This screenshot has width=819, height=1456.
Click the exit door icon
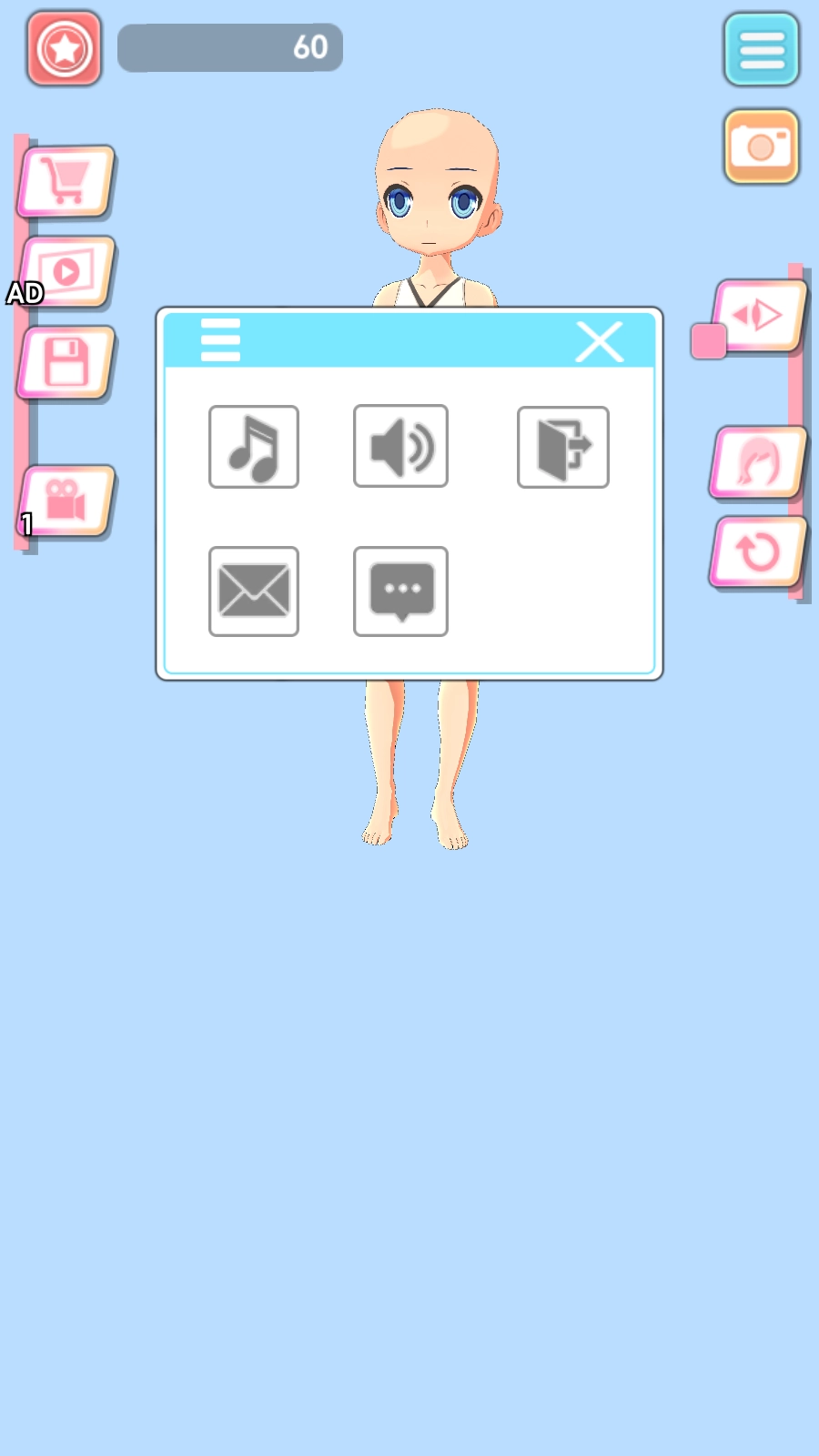pyautogui.click(x=562, y=446)
